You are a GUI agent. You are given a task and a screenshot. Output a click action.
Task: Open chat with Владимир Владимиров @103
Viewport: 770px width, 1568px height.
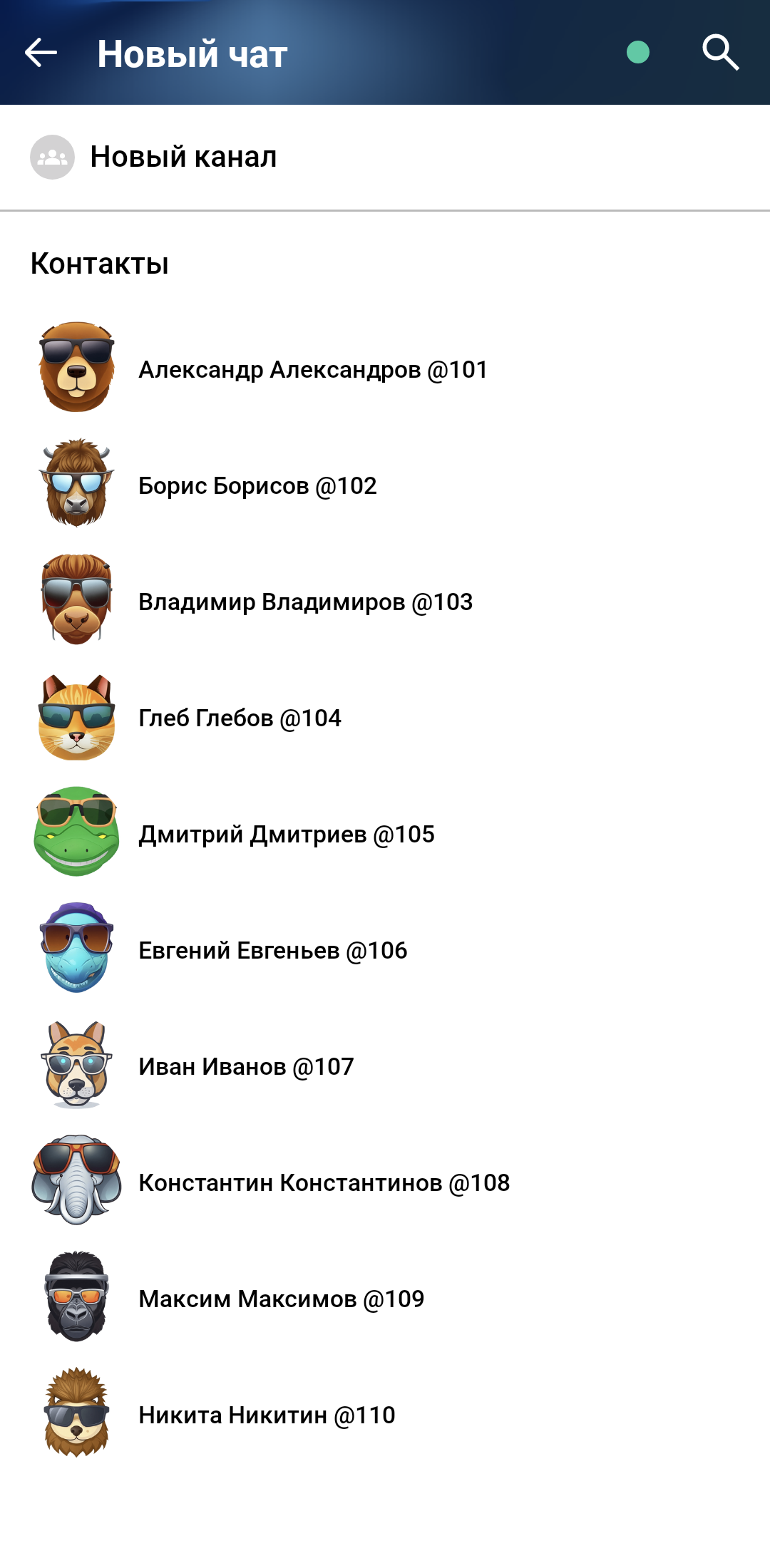tap(305, 602)
